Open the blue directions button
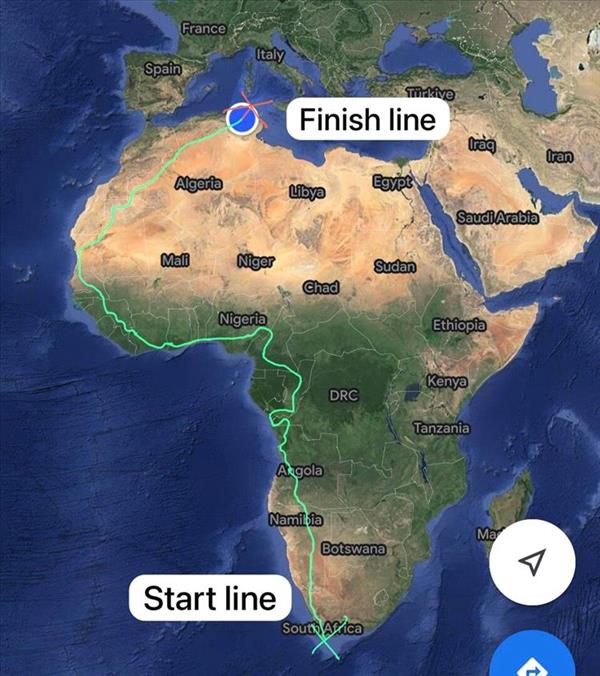600x676 pixels. tap(533, 660)
